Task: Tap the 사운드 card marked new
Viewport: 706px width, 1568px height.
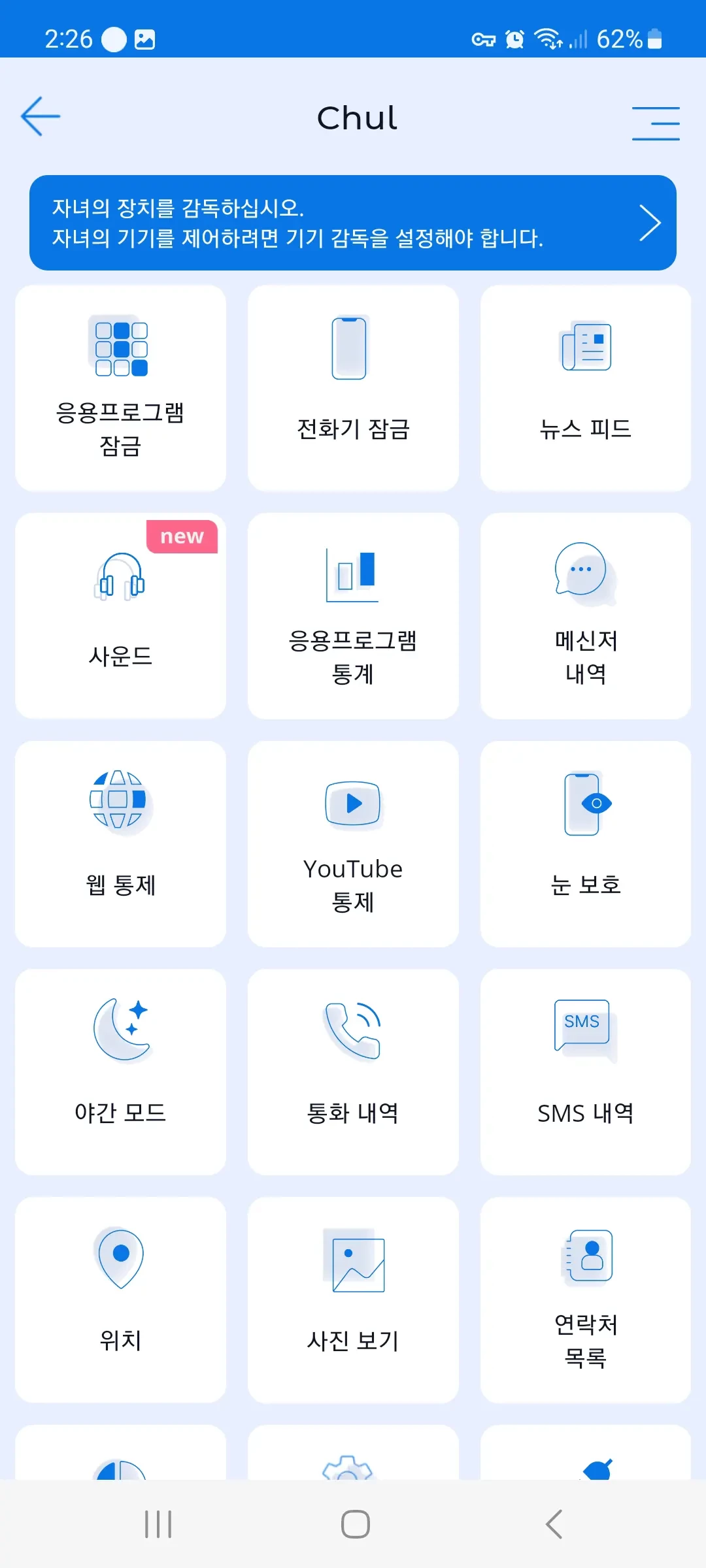Action: (x=120, y=616)
